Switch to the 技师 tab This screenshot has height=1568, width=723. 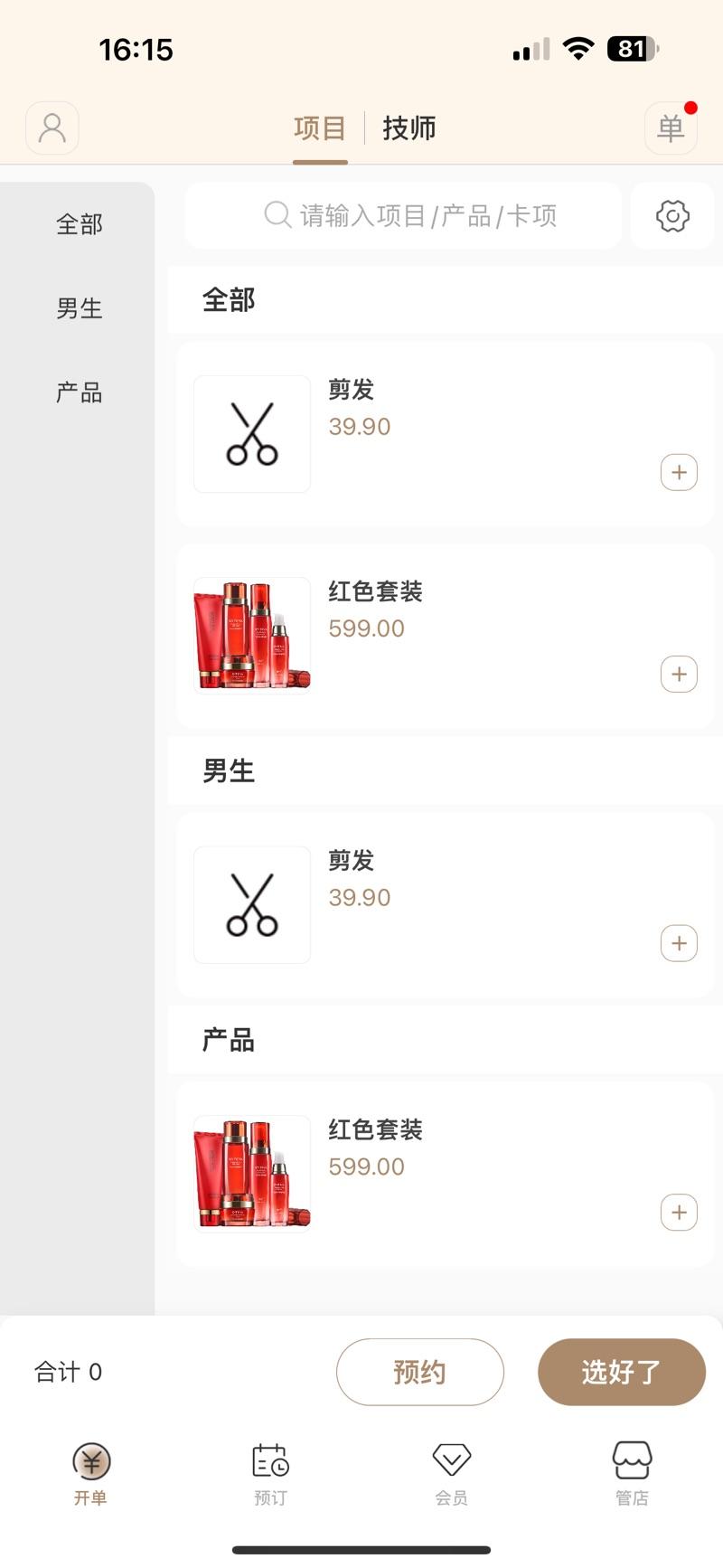point(408,128)
